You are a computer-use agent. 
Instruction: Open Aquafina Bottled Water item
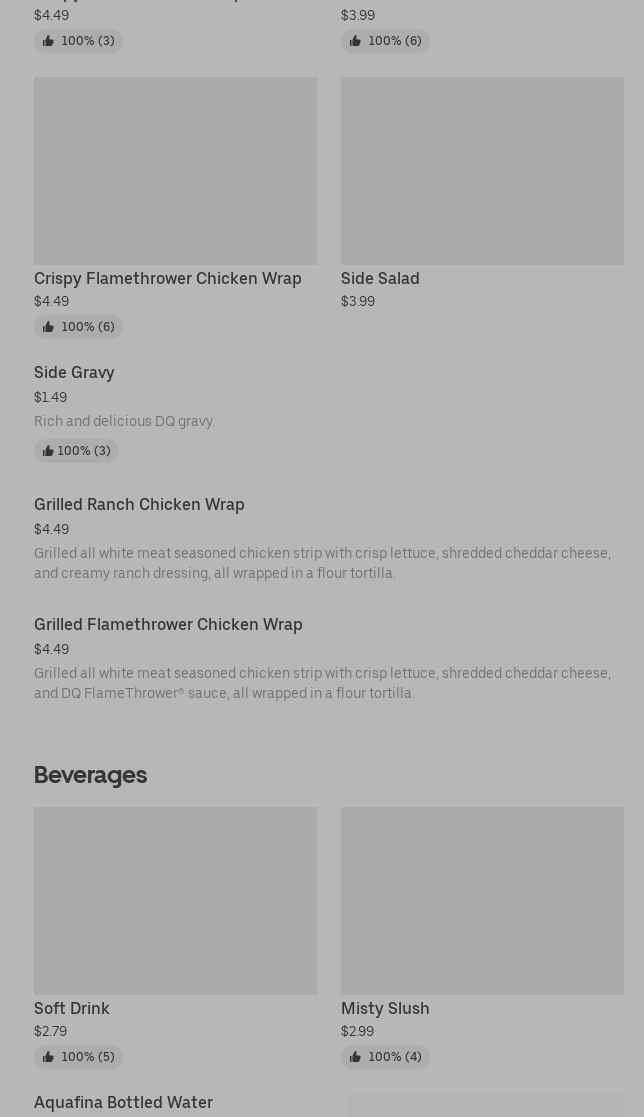(123, 1102)
